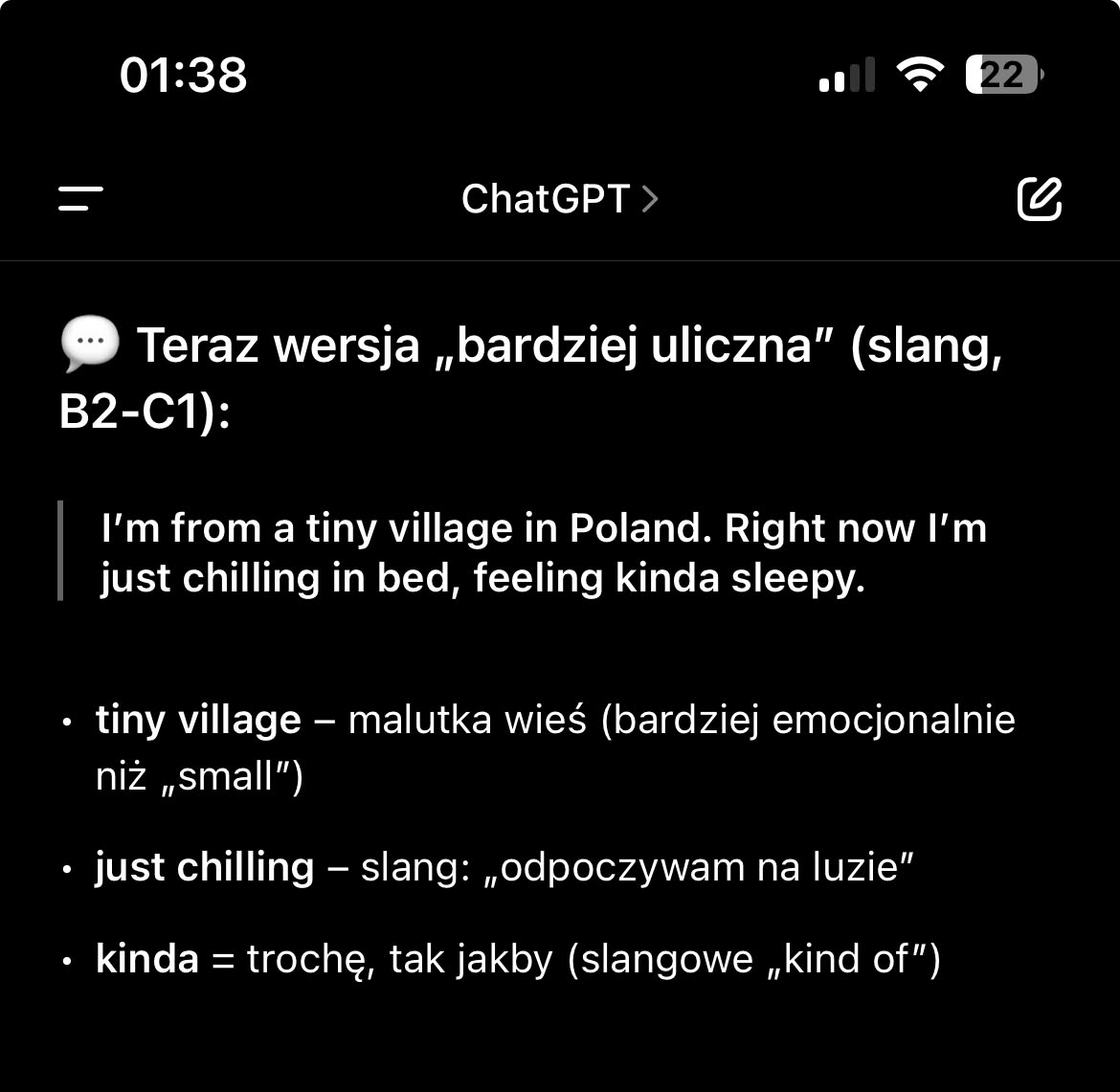Open the sidebar menu
Image resolution: width=1120 pixels, height=1092 pixels.
80,198
